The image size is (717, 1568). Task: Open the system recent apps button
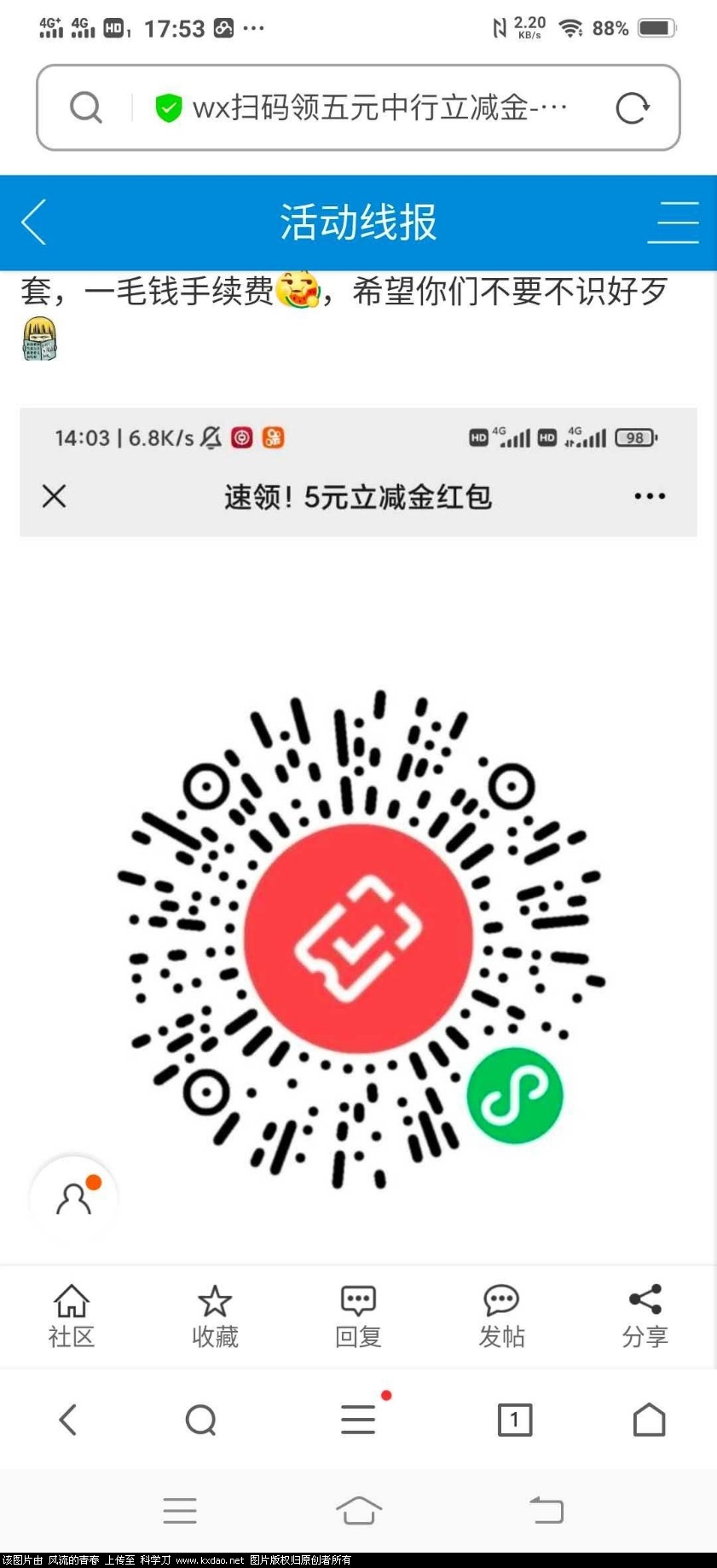(x=180, y=1510)
